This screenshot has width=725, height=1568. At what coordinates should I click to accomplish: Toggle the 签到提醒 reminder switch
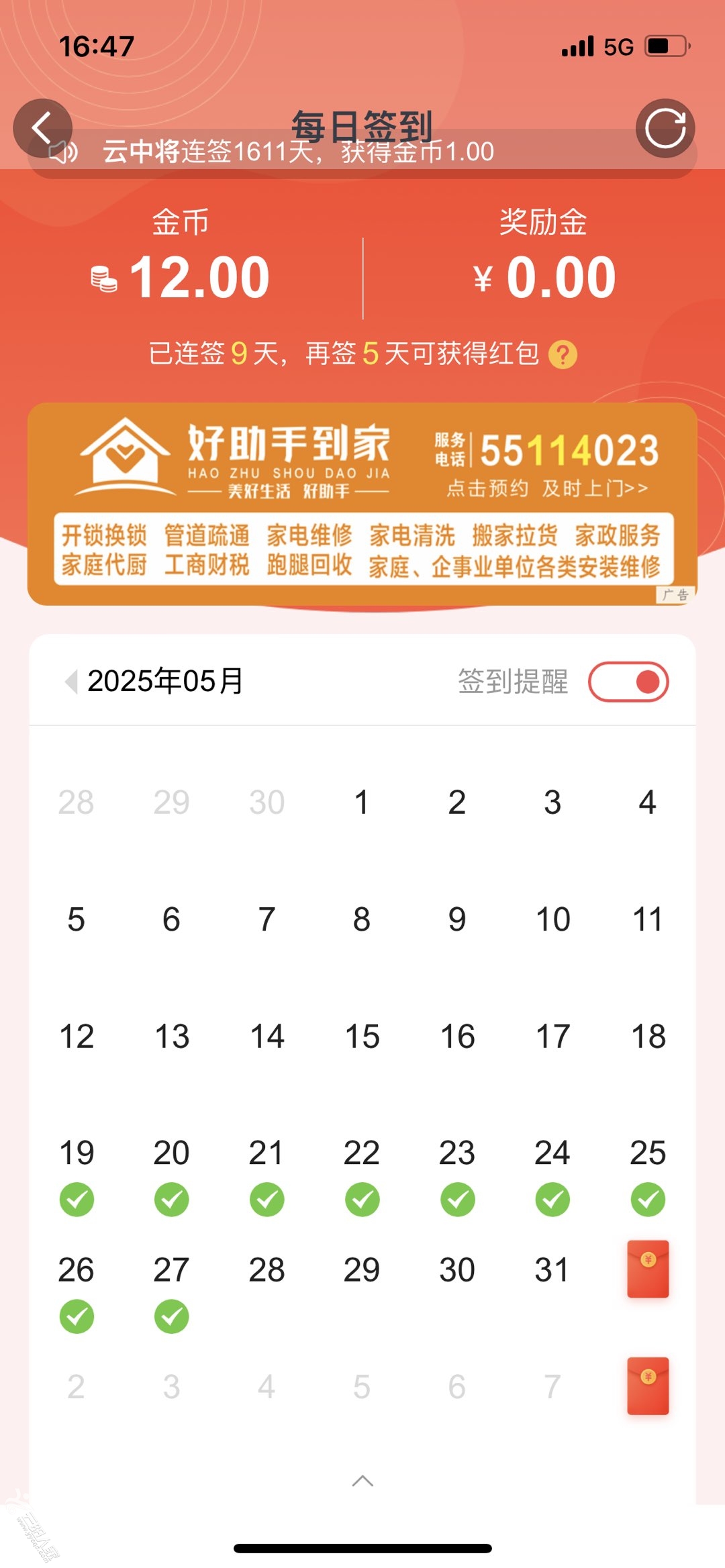coord(628,682)
